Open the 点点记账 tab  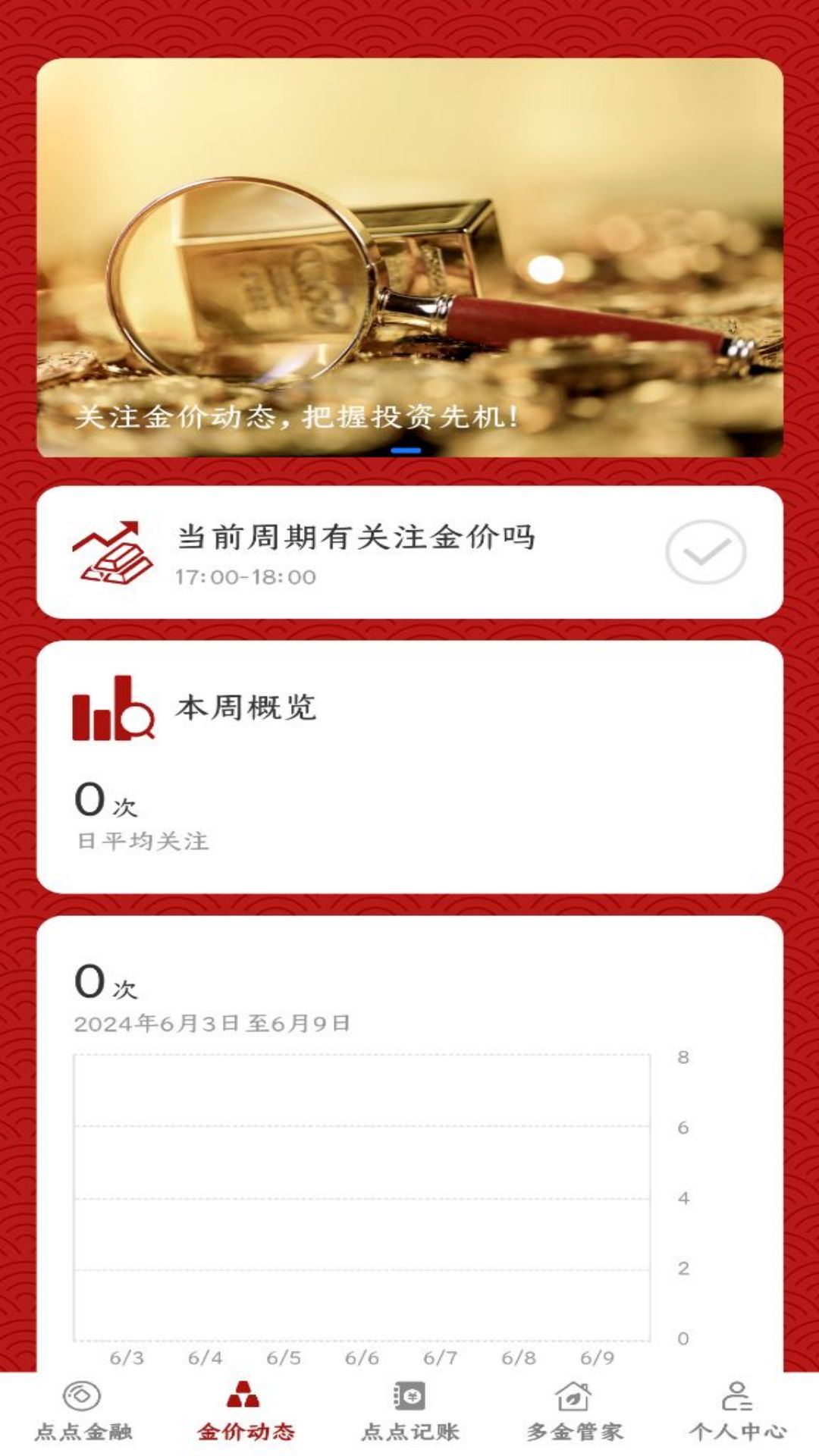click(409, 1412)
